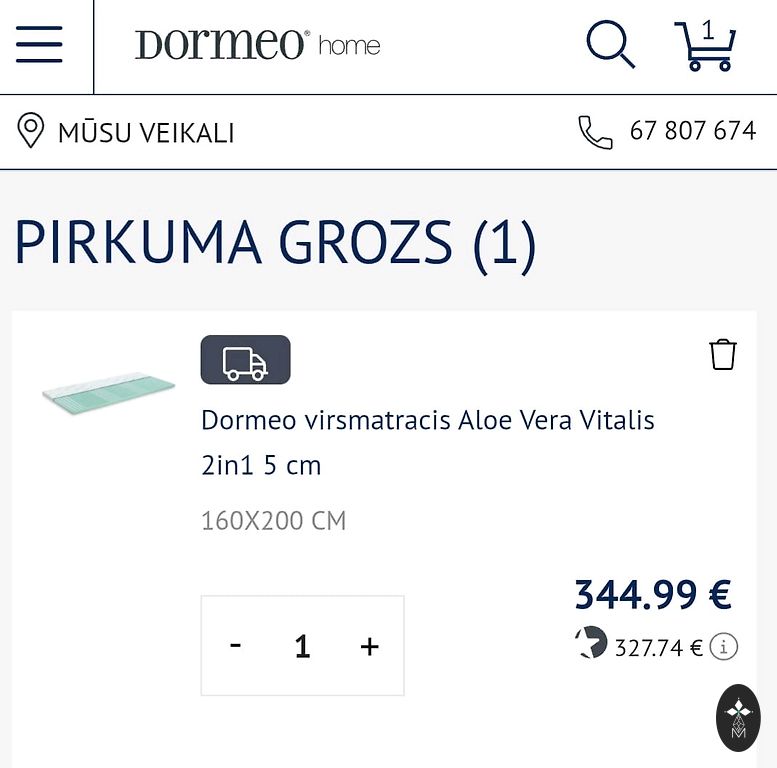Viewport: 777px width, 768px height.
Task: Decrease quantity with the minus button
Action: pyautogui.click(x=236, y=645)
